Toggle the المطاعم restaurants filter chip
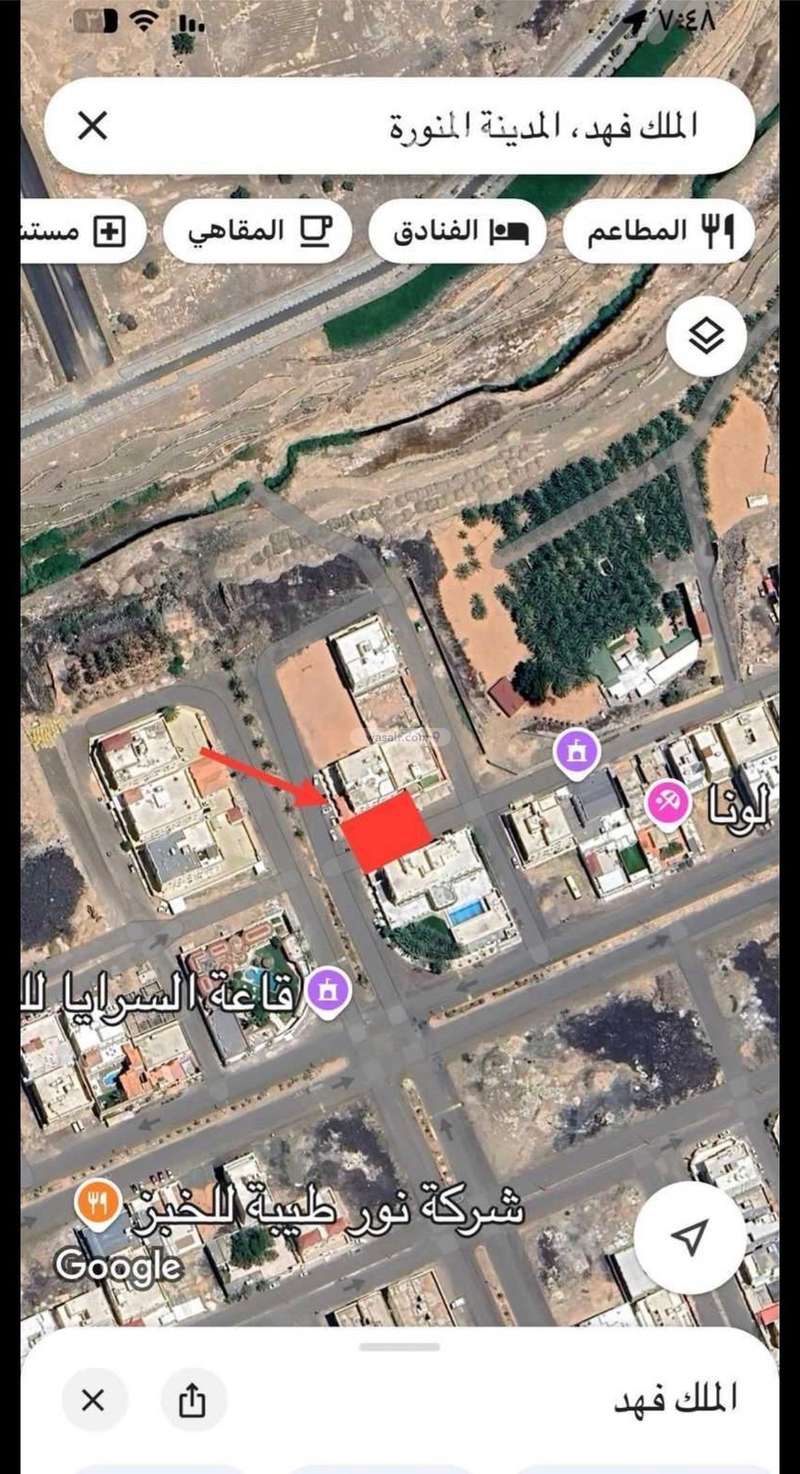Screen dimensions: 800x1474 [x=655, y=230]
